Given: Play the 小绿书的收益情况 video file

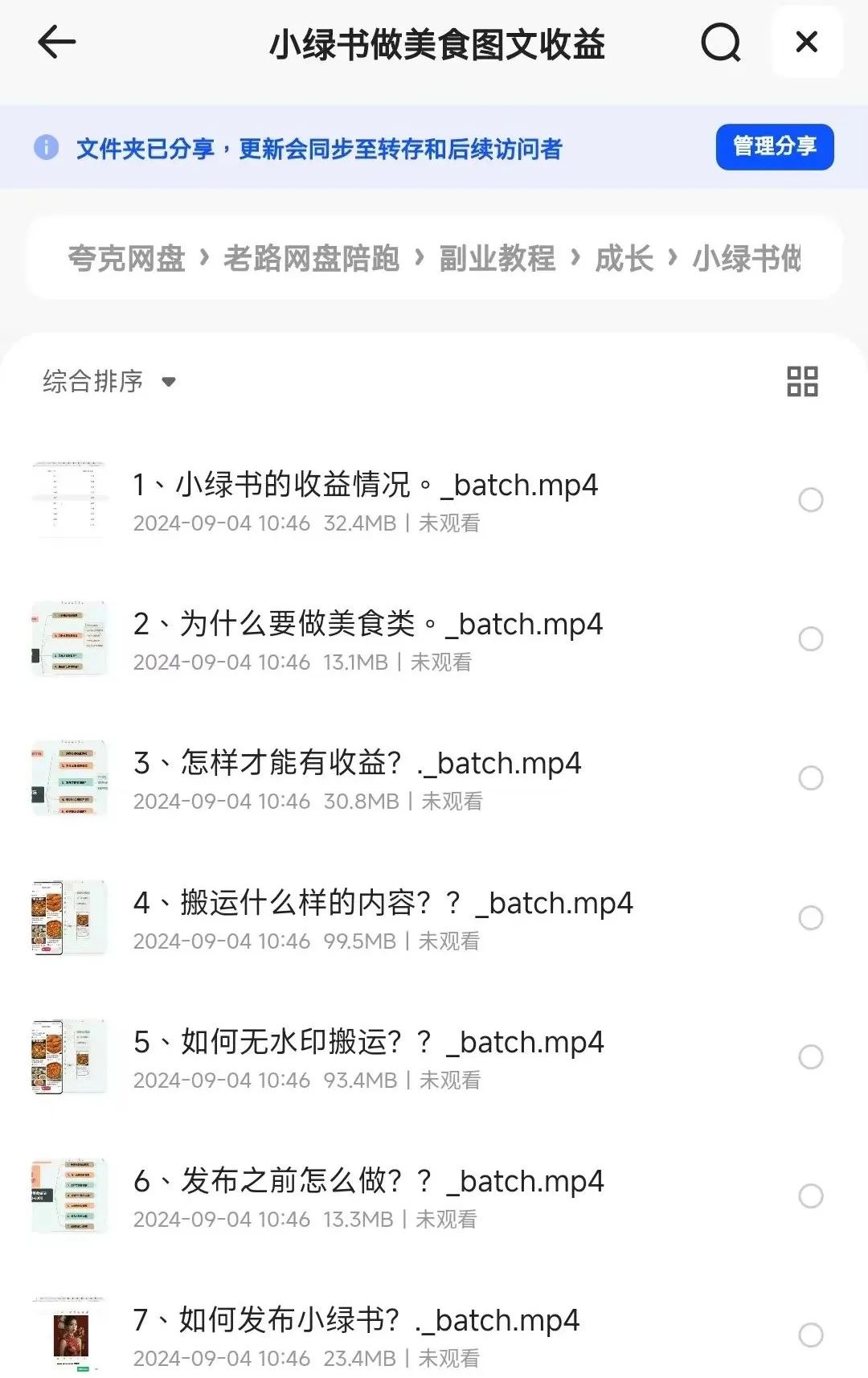Looking at the screenshot, I should (362, 486).
